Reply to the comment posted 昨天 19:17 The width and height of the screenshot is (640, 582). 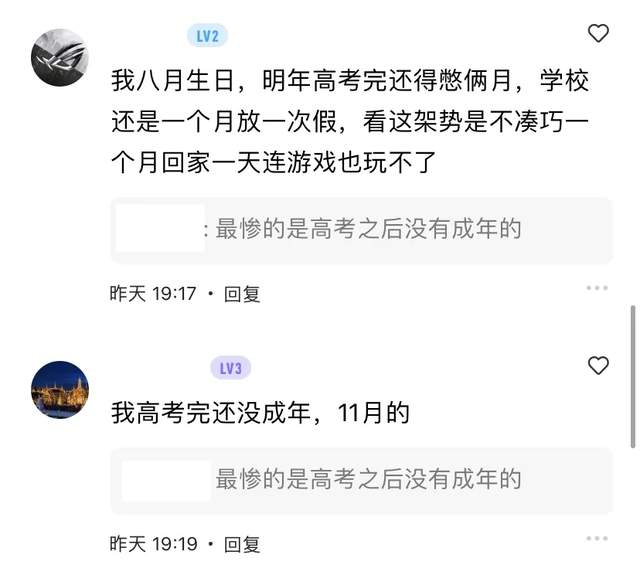point(242,294)
